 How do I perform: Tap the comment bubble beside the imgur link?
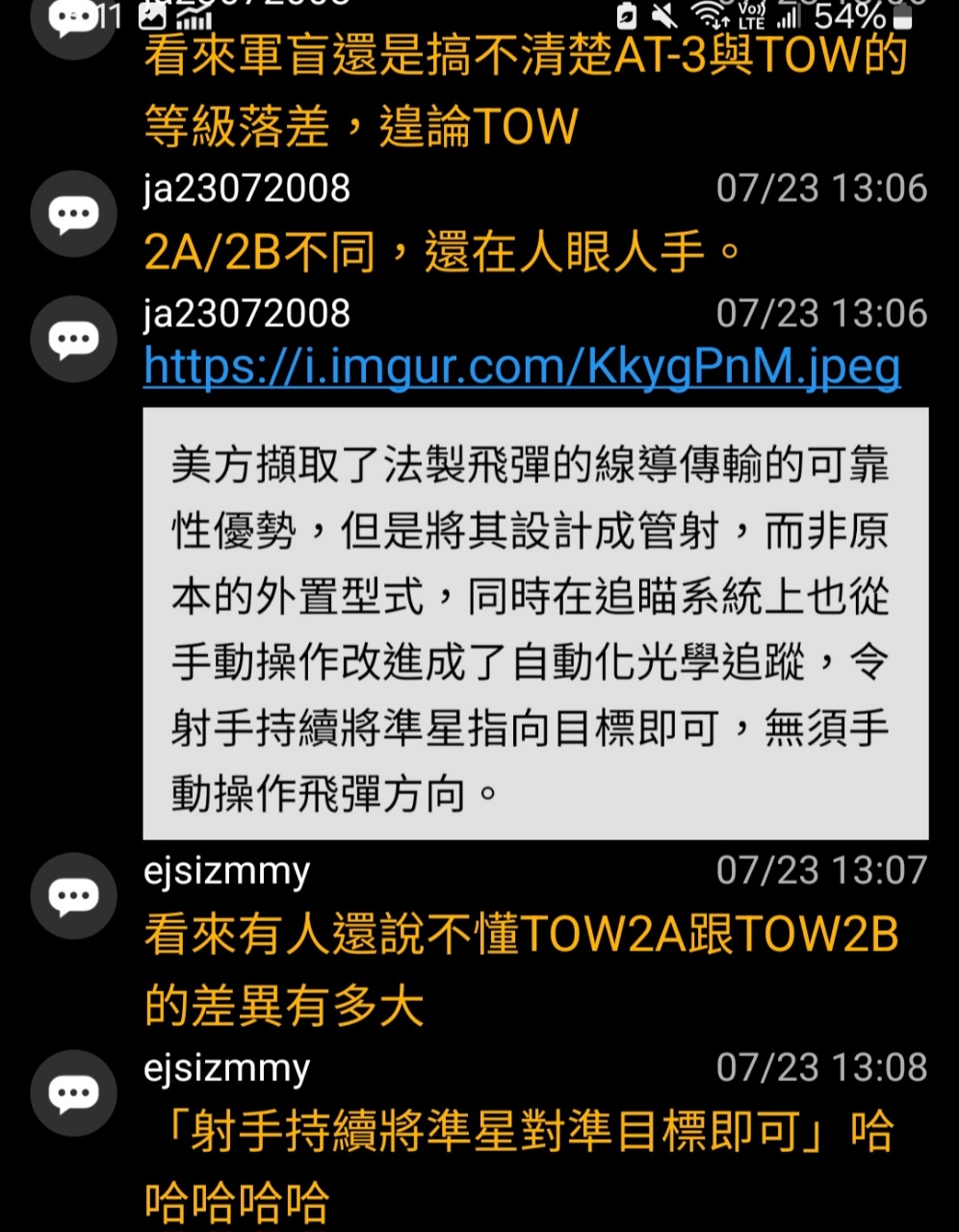click(74, 339)
